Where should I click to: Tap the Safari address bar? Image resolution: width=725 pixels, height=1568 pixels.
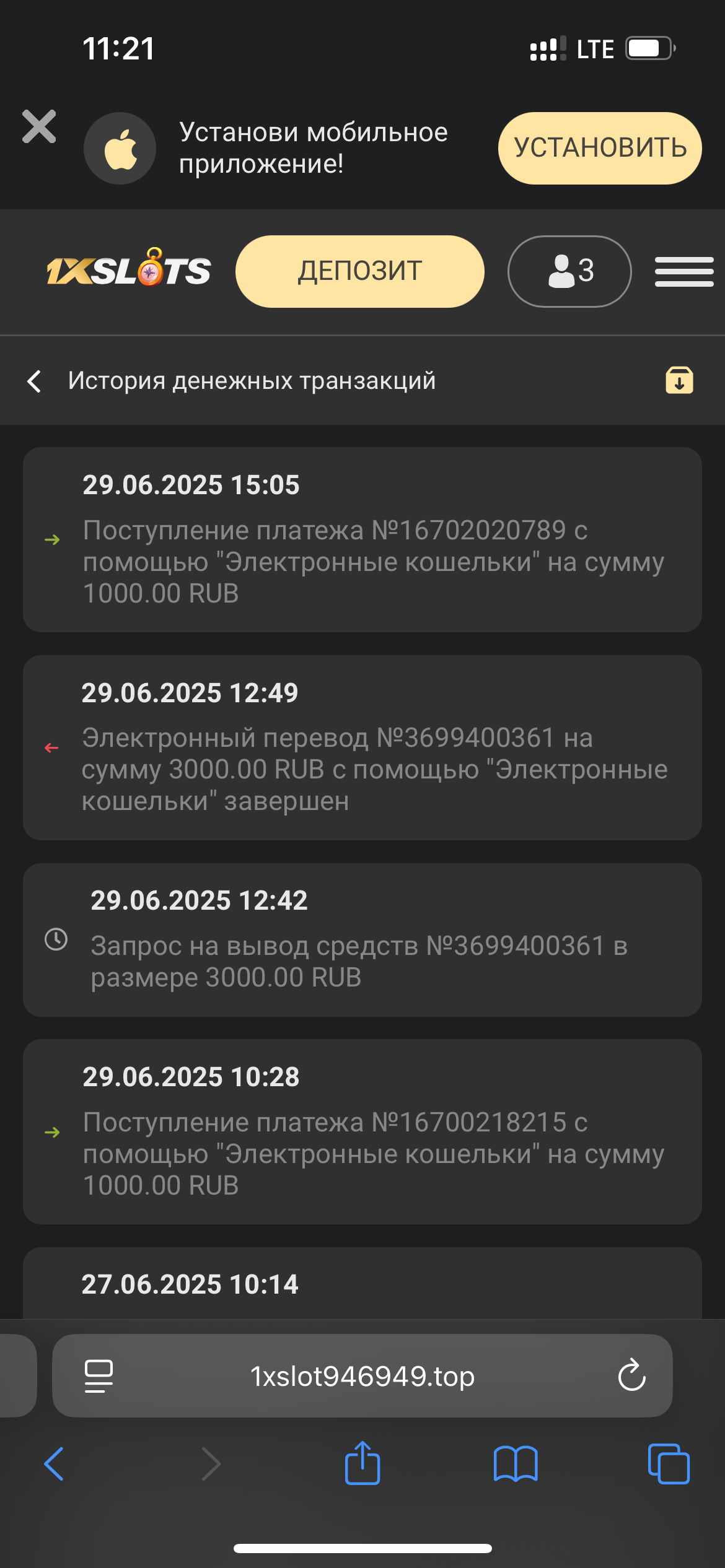pyautogui.click(x=362, y=1376)
